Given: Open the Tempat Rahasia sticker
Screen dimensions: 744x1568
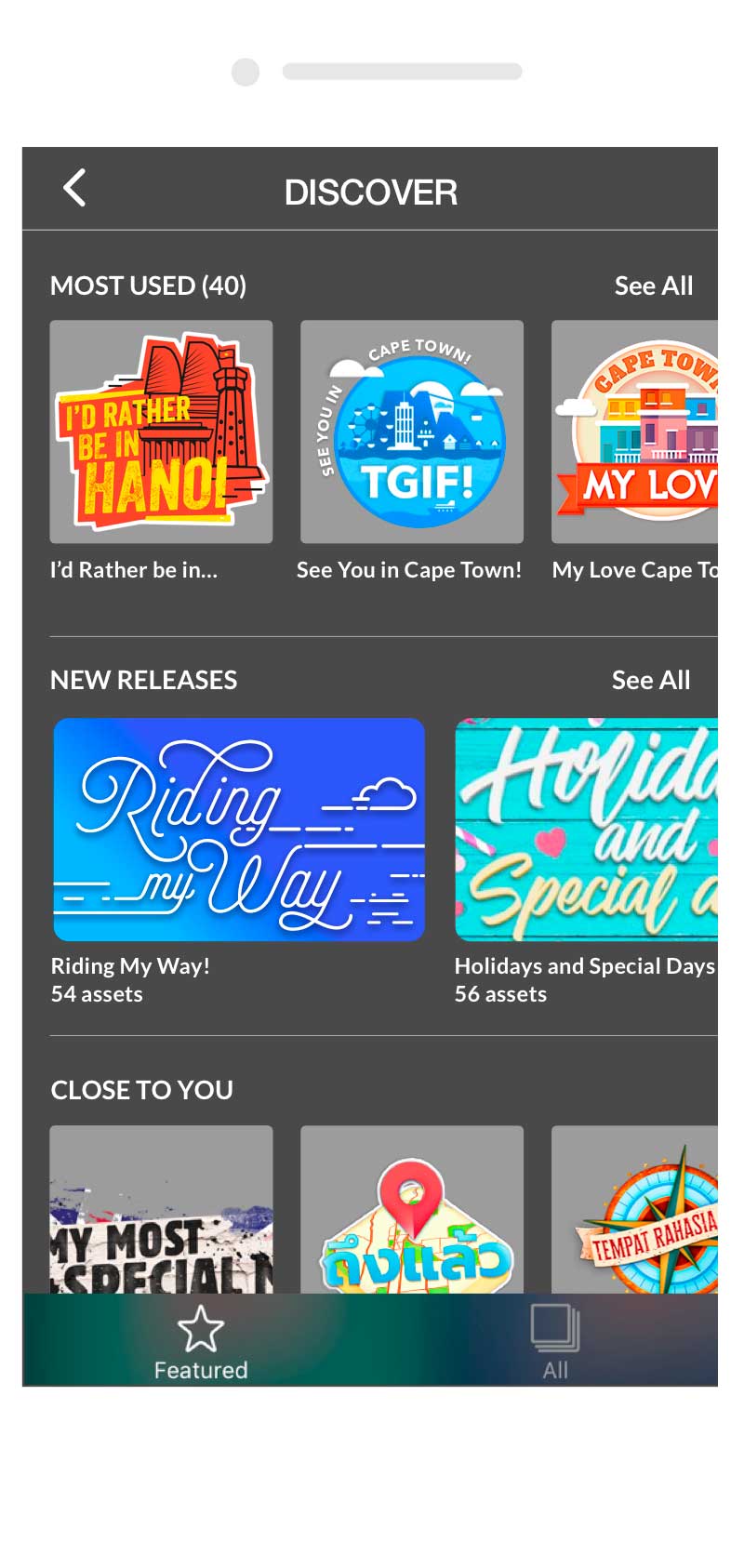Looking at the screenshot, I should (x=634, y=1209).
